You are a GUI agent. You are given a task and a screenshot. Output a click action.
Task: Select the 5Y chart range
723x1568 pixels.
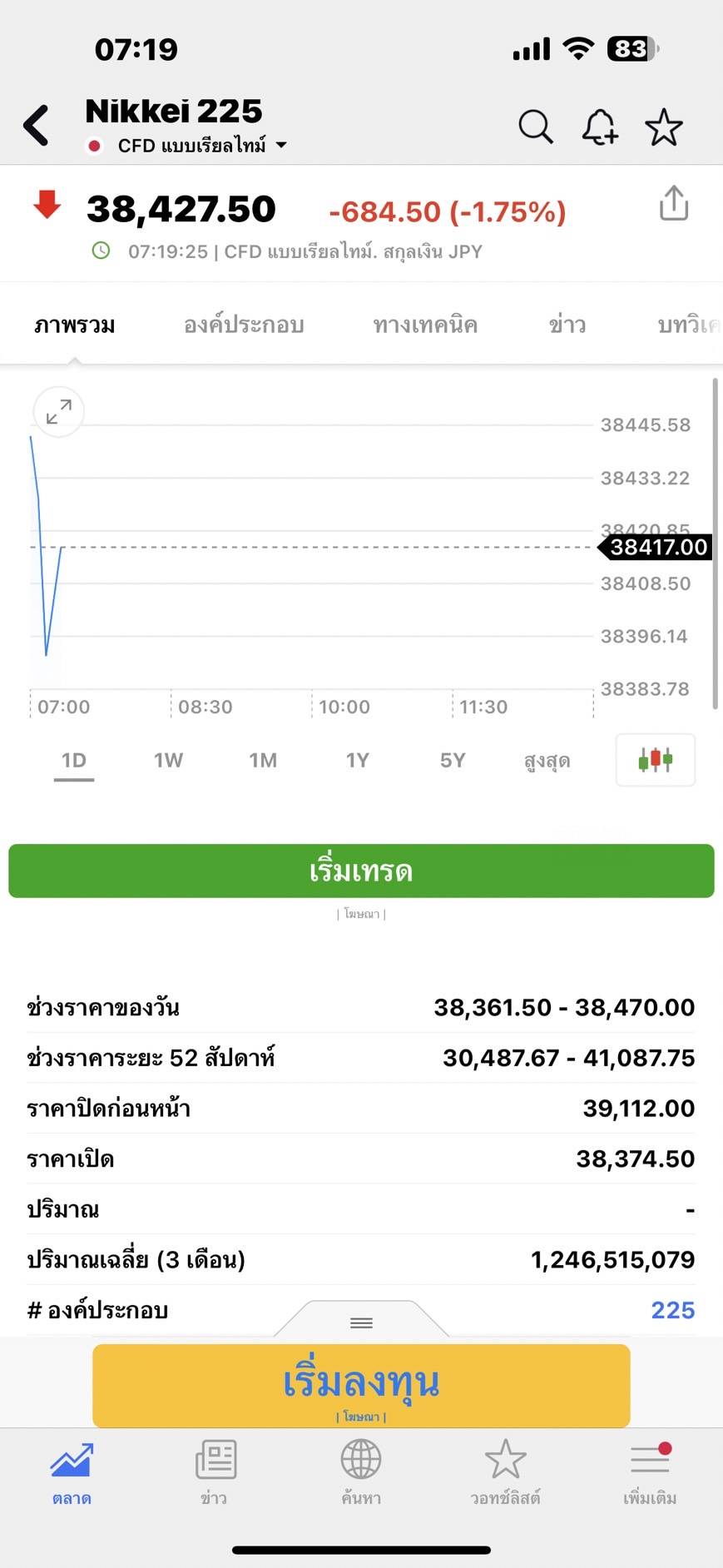pos(453,760)
